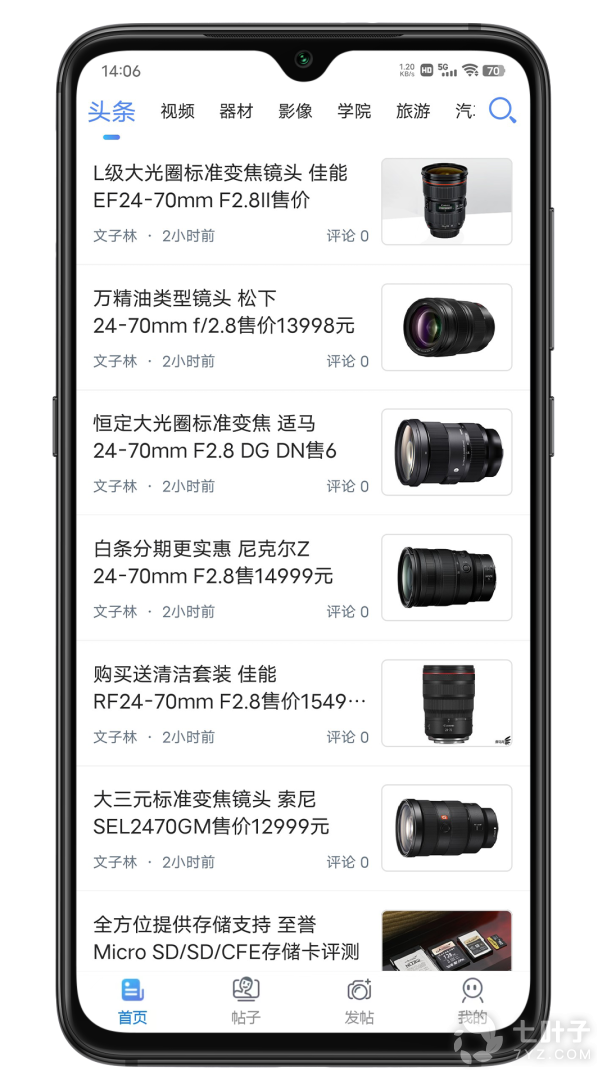Select the 头条 tab
Image resolution: width=607 pixels, height=1080 pixels.
(x=111, y=111)
